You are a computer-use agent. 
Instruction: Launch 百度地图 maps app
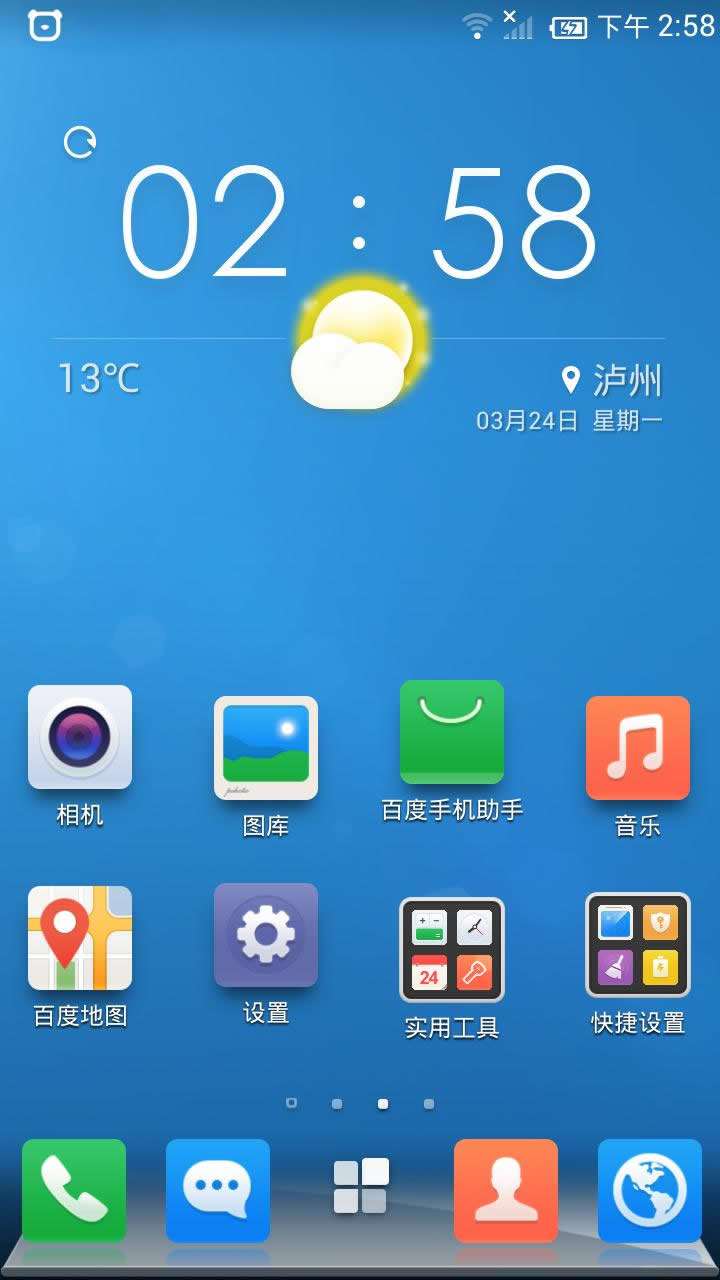click(x=80, y=938)
